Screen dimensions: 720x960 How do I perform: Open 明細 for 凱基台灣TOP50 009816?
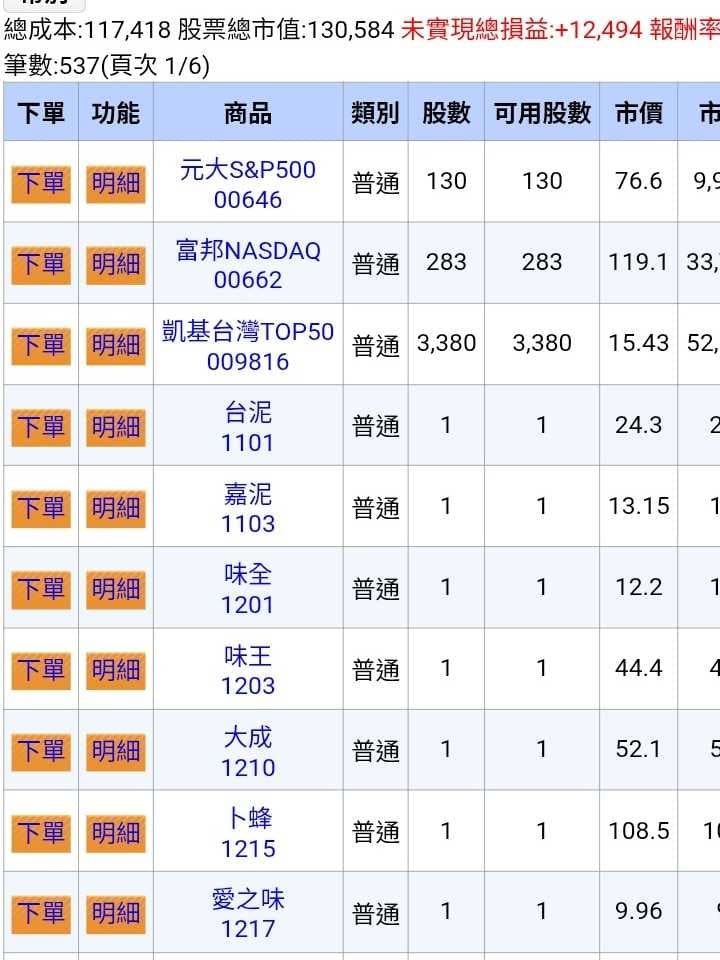(x=116, y=346)
